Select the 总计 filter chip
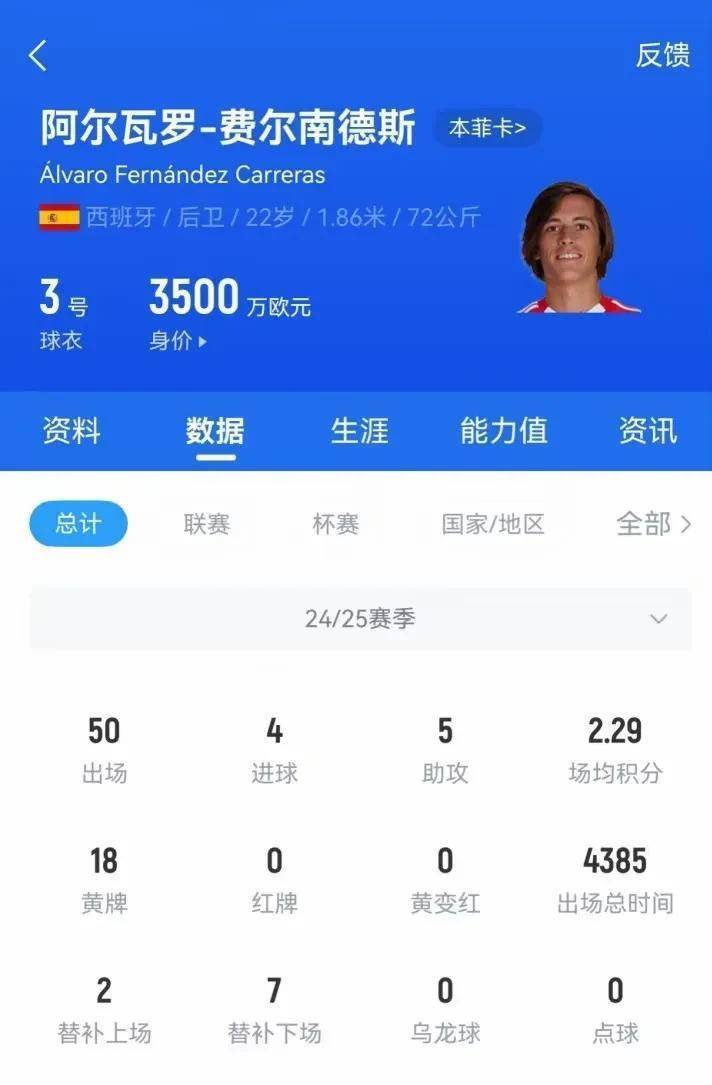This screenshot has width=712, height=1085. pos(79,524)
